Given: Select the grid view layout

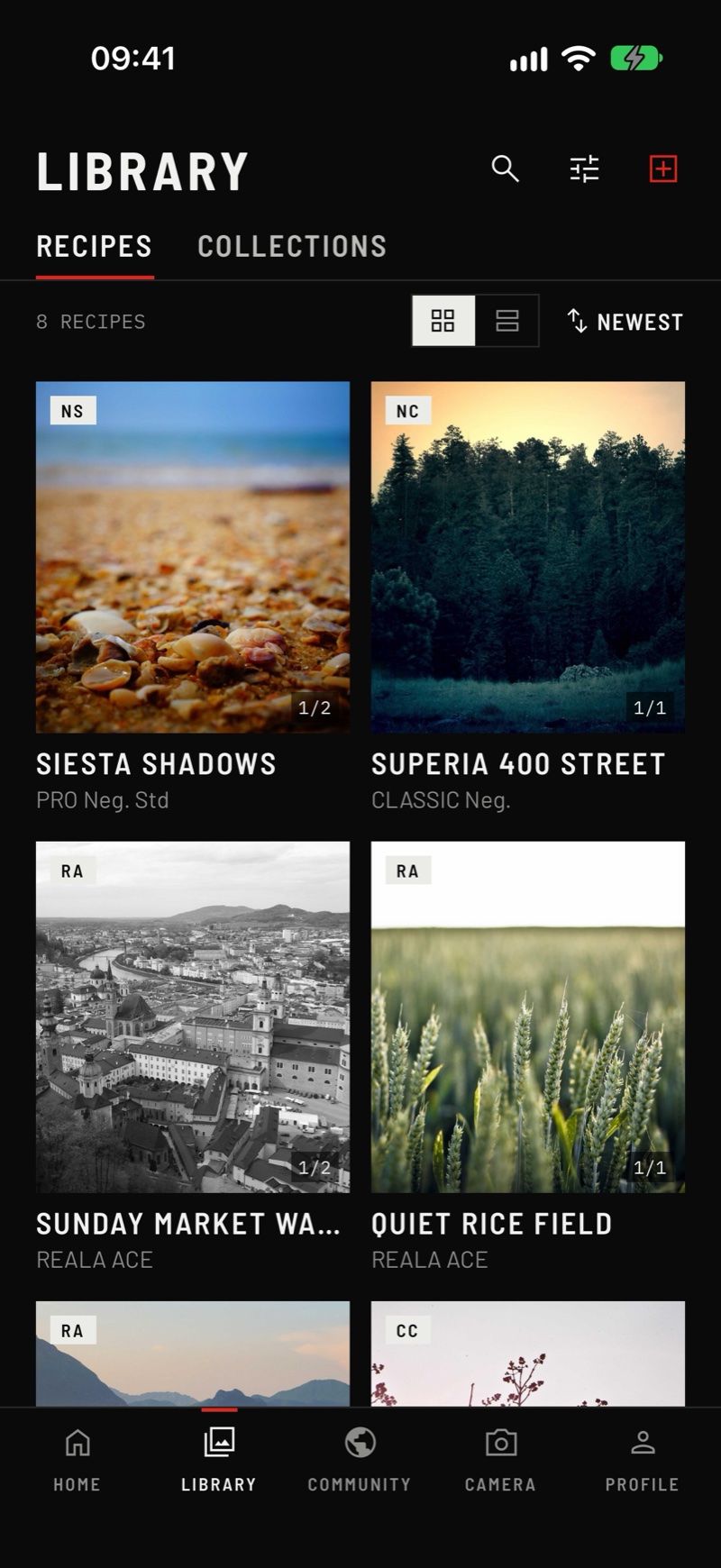Looking at the screenshot, I should click(443, 321).
